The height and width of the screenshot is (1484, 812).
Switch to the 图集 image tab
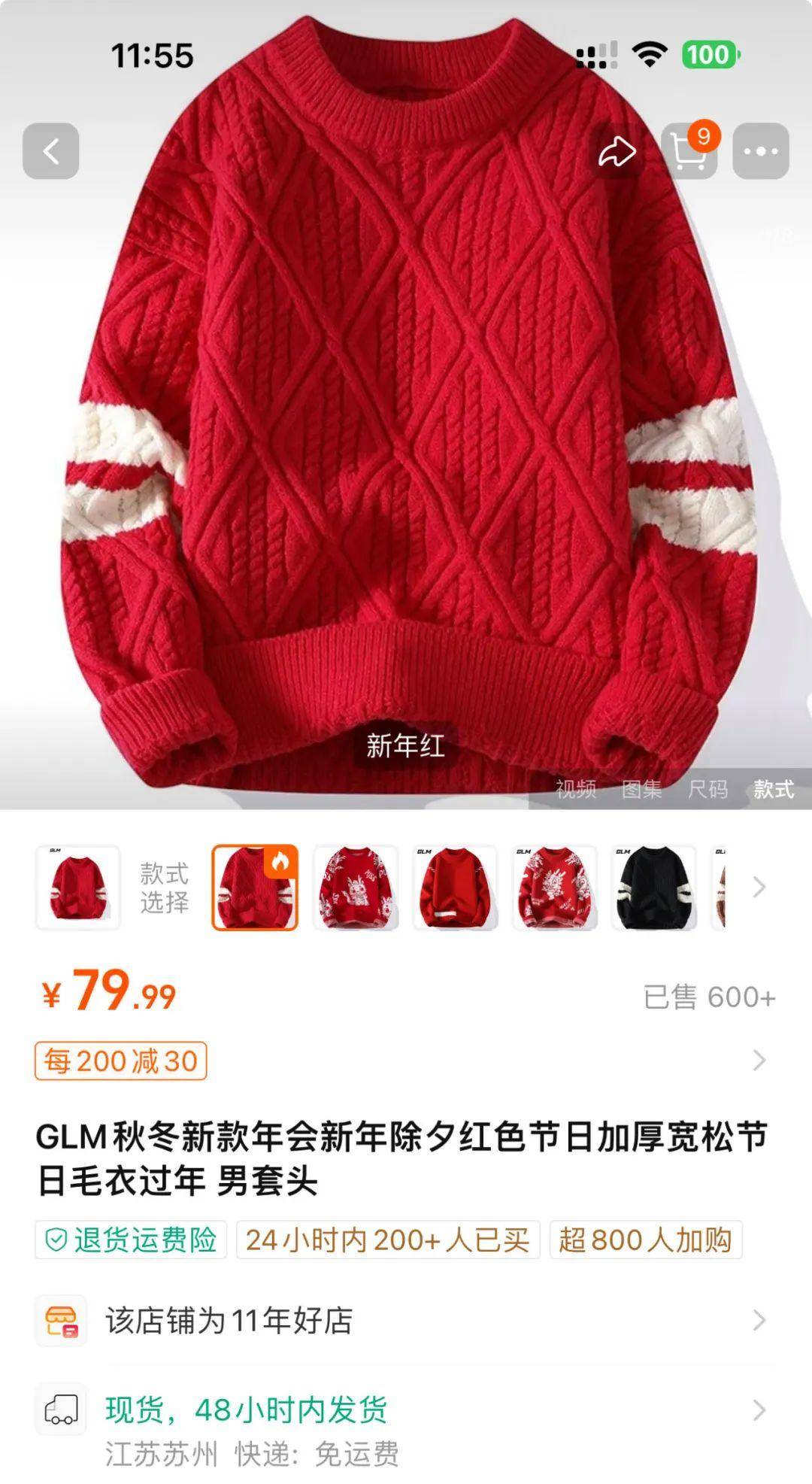click(641, 789)
